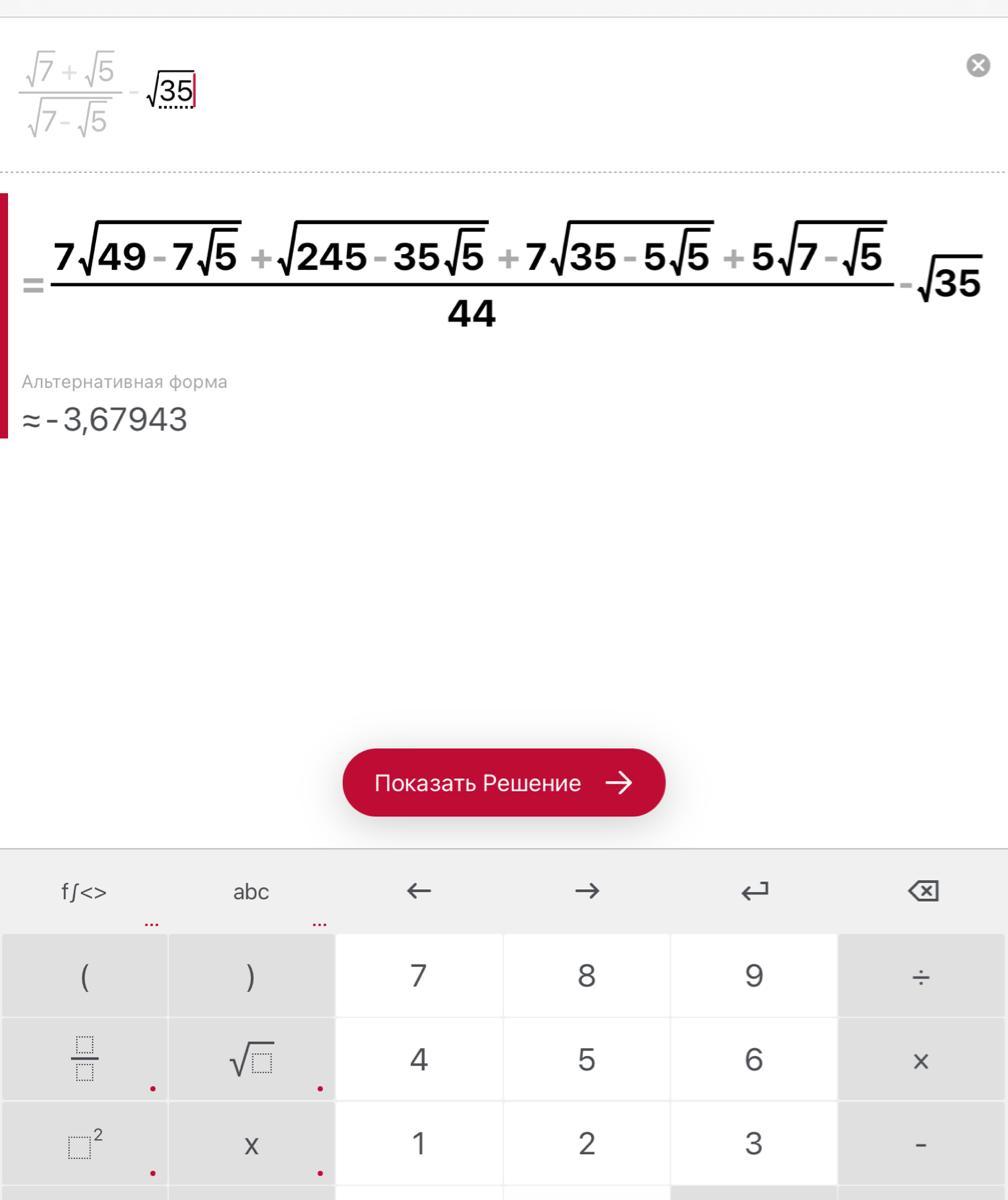
Task: Switch to the abc letters keyboard
Action: click(x=251, y=891)
